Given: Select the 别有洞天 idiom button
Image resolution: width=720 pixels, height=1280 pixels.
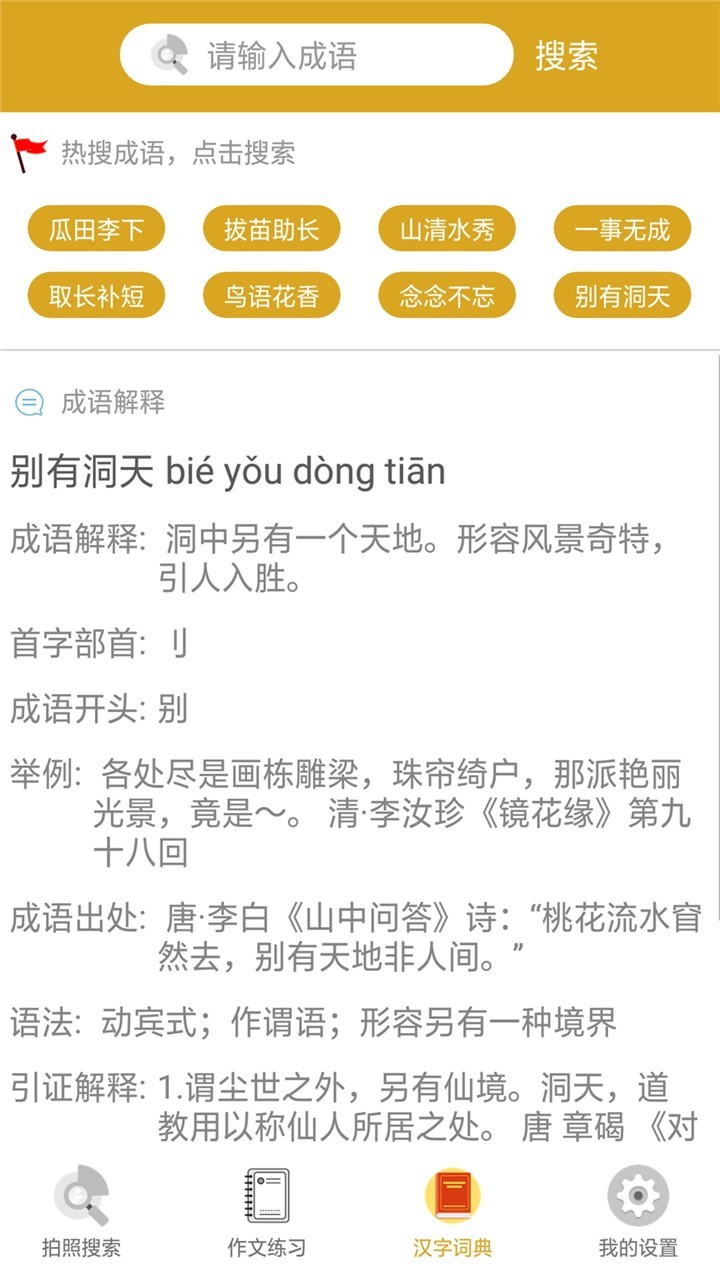Looking at the screenshot, I should click(622, 295).
